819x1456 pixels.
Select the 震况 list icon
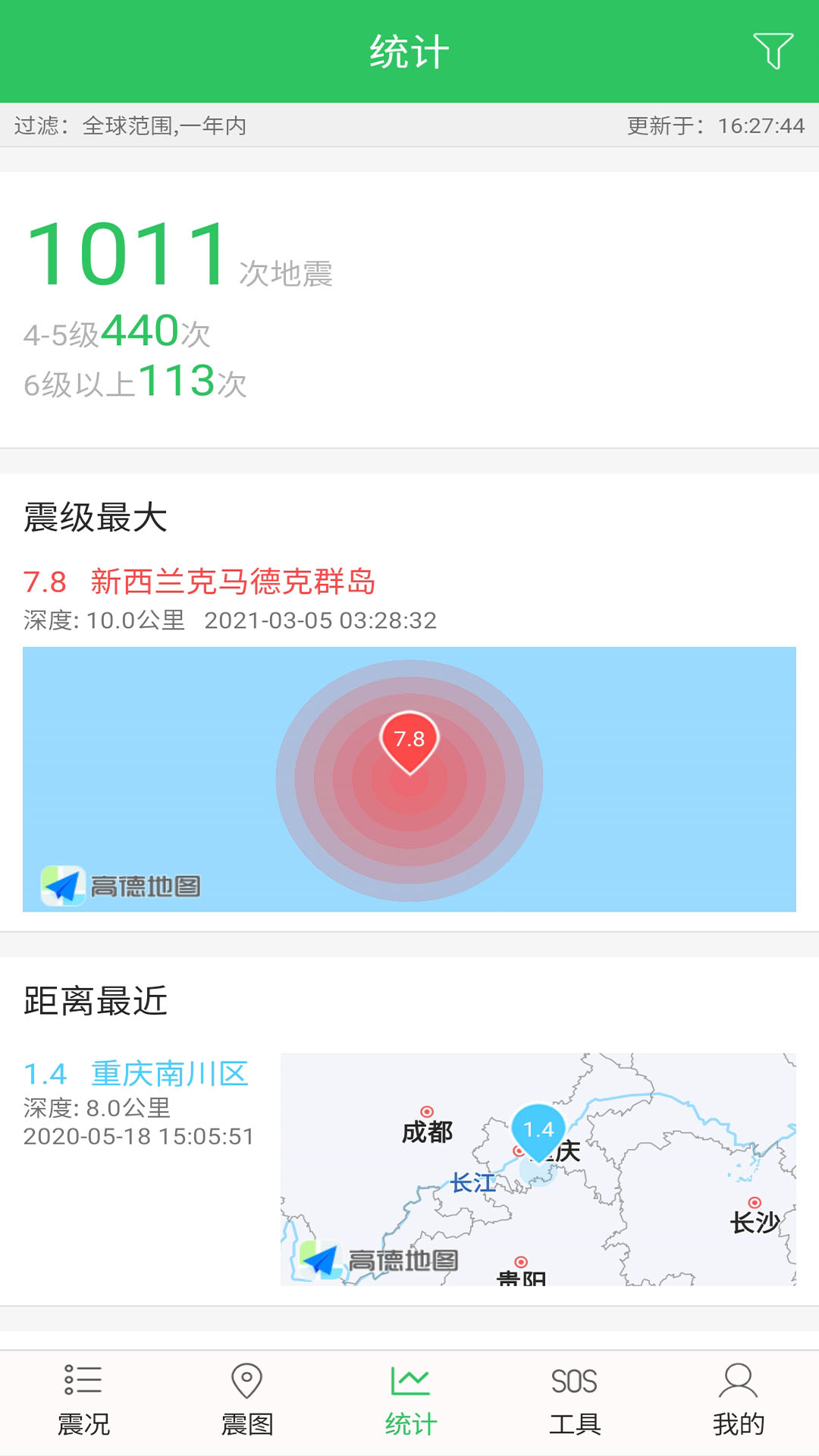[x=81, y=1382]
